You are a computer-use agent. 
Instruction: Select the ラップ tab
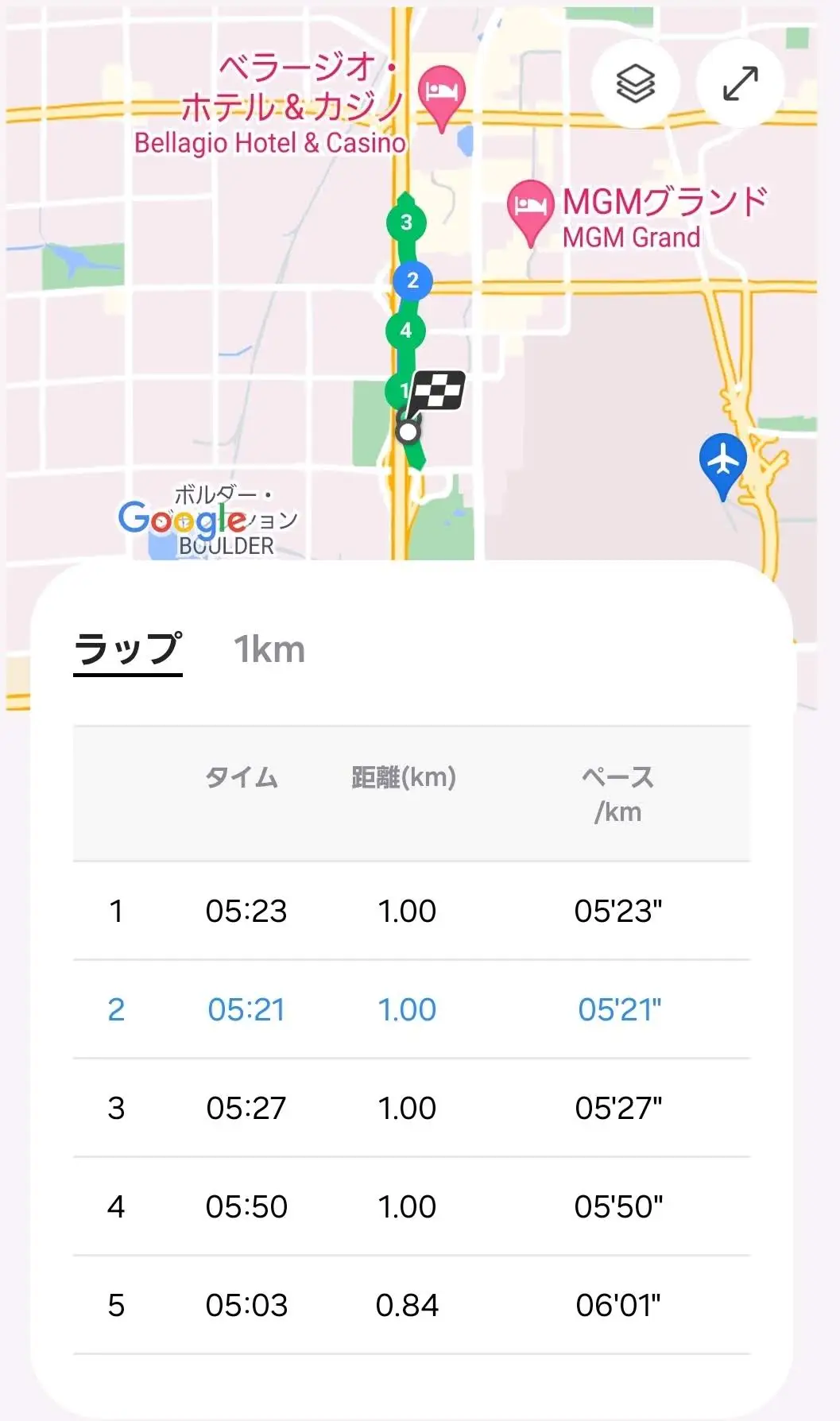tap(128, 650)
